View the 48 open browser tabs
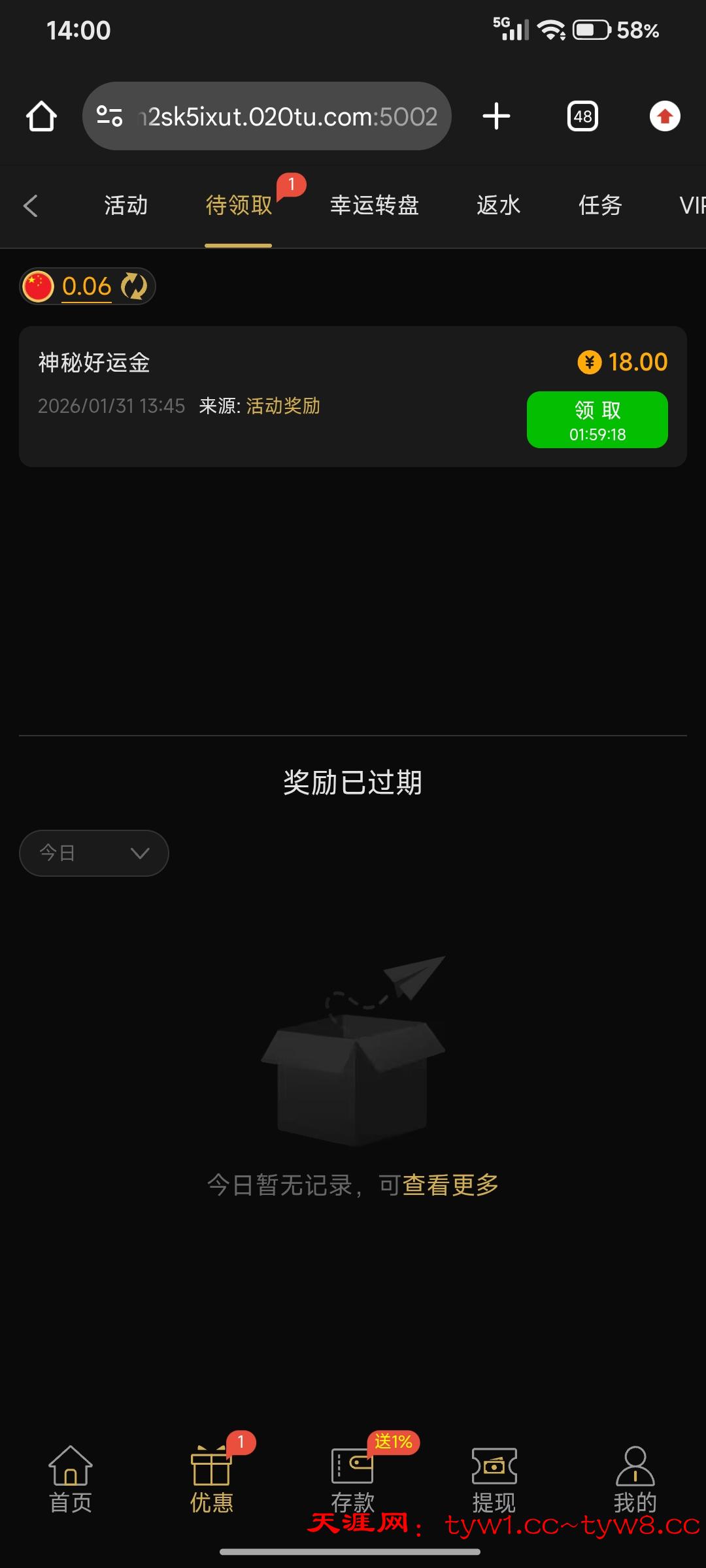 click(582, 116)
